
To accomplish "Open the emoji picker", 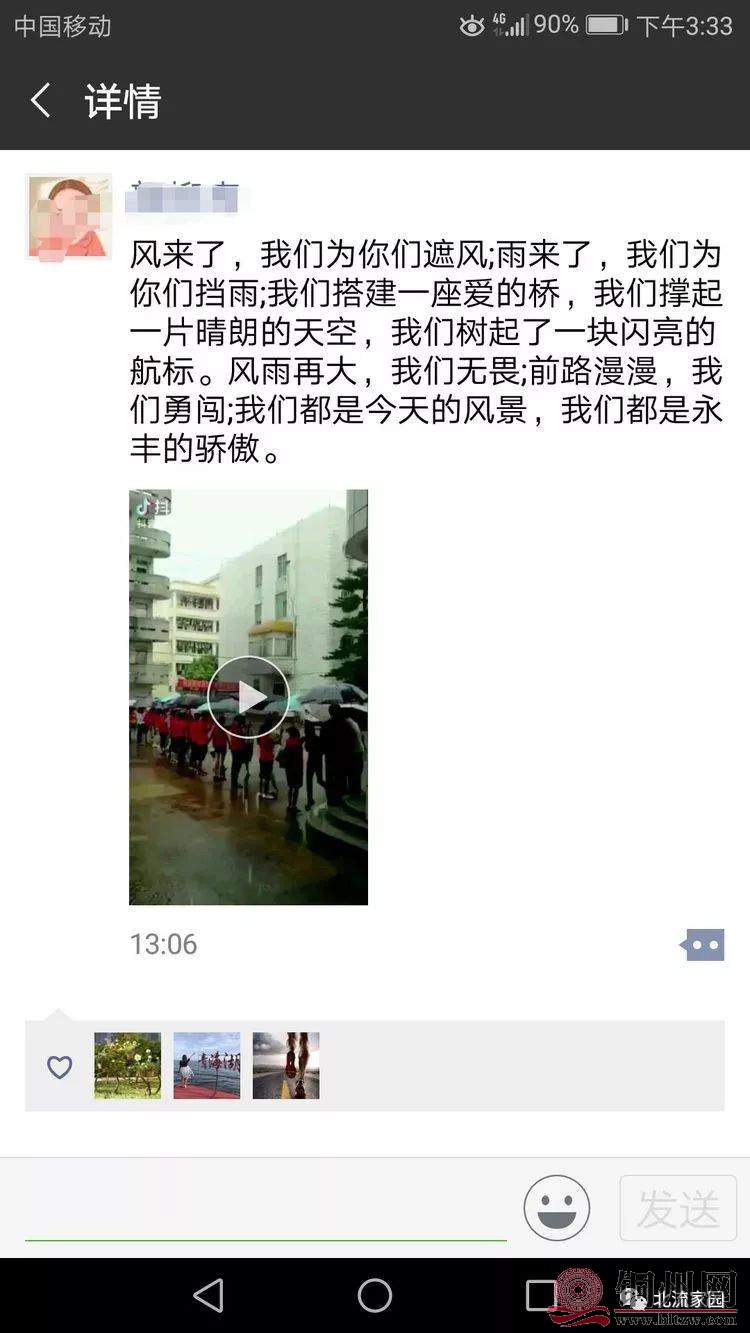I will coord(557,1208).
